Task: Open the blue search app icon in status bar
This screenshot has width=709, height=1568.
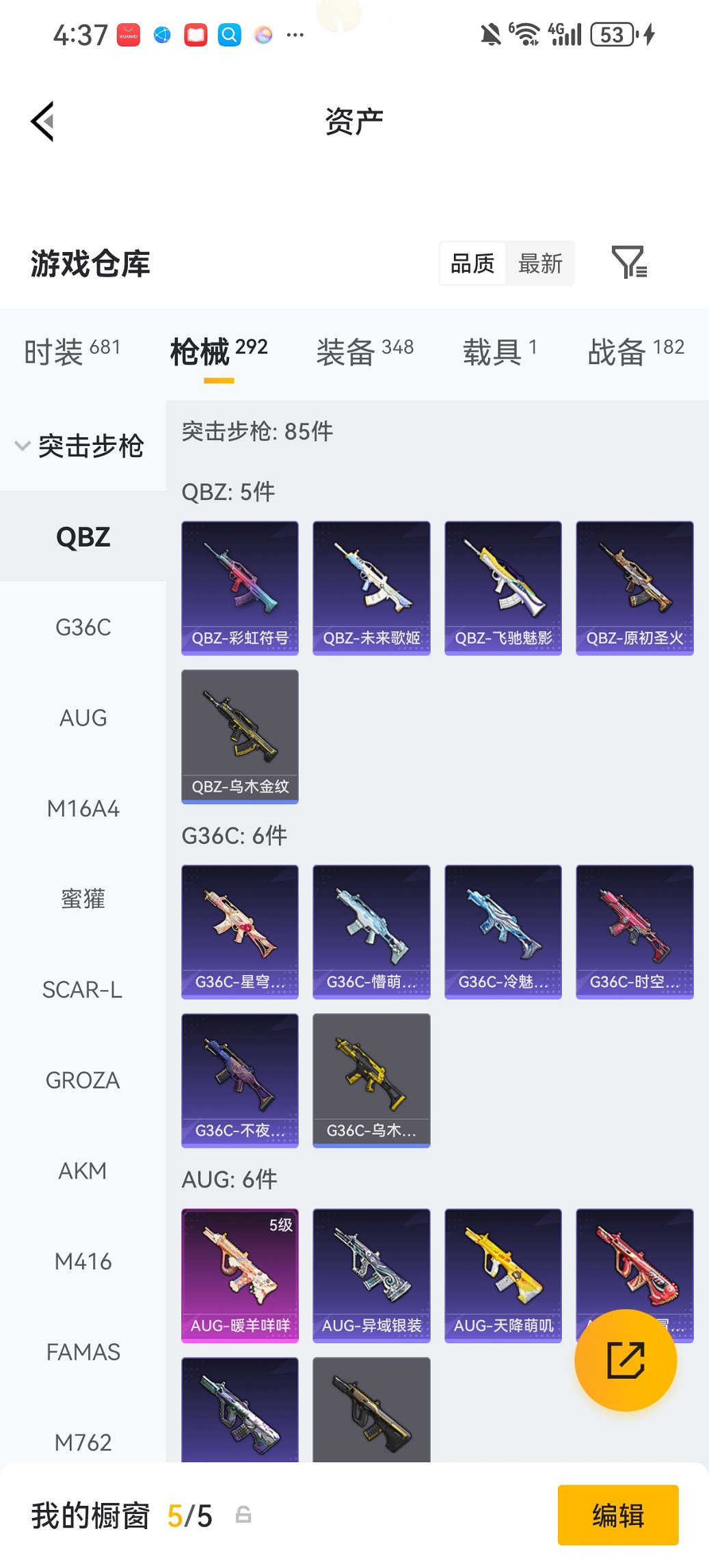Action: click(229, 34)
